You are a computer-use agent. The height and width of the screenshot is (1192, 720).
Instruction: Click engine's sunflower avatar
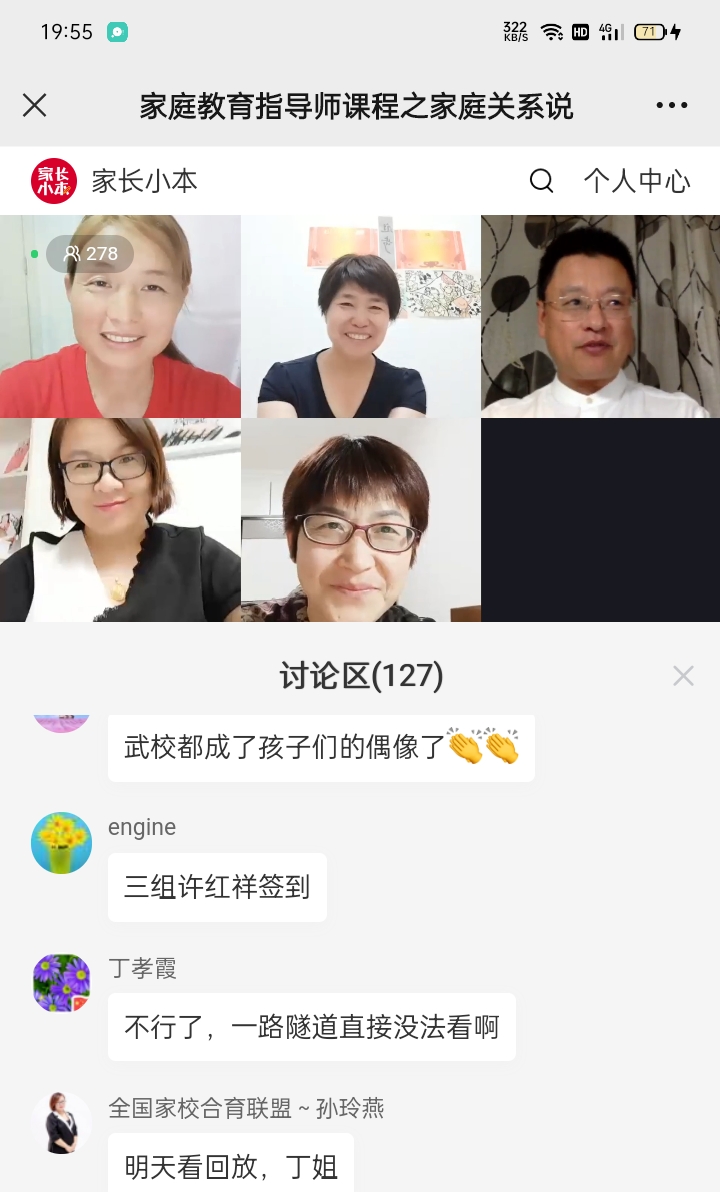click(61, 843)
